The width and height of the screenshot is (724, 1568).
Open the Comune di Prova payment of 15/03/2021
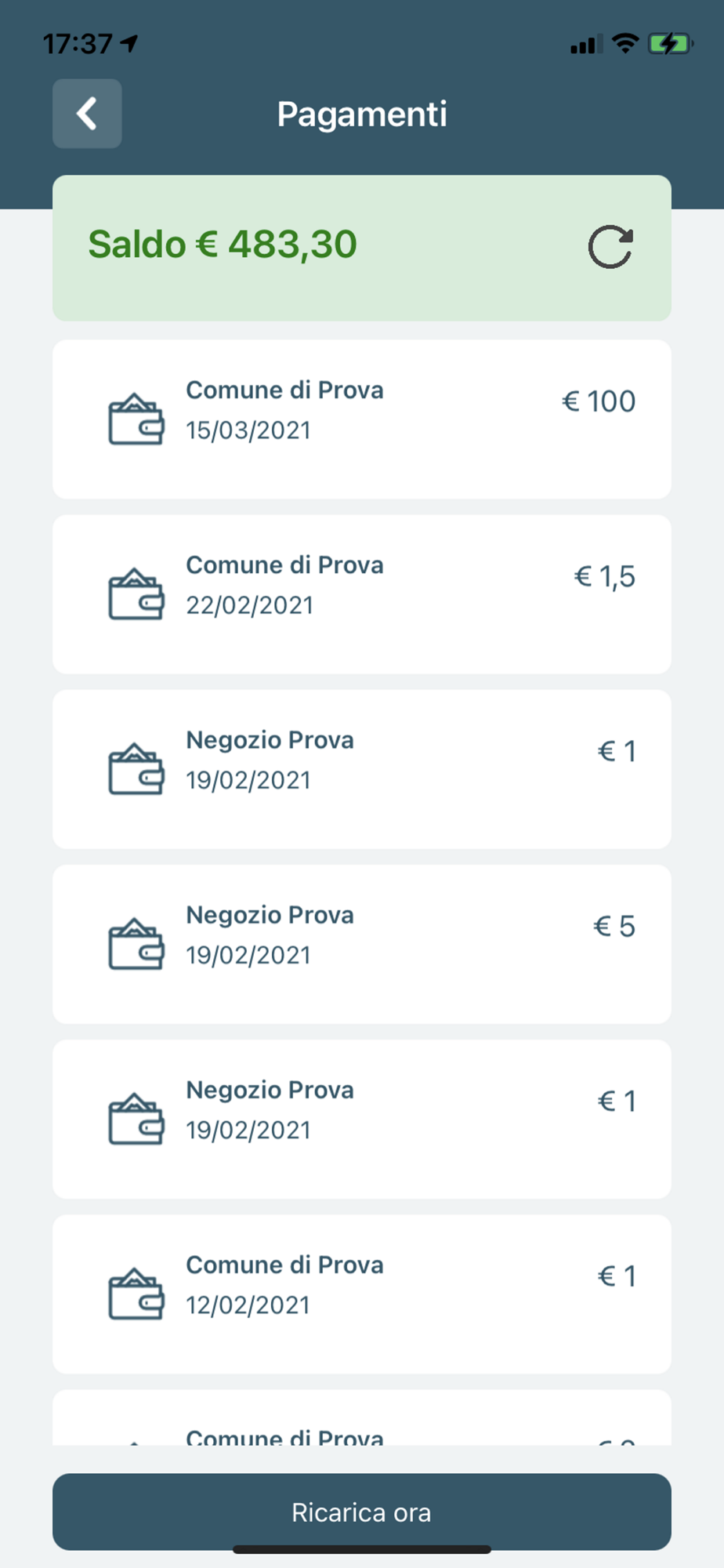[361, 419]
